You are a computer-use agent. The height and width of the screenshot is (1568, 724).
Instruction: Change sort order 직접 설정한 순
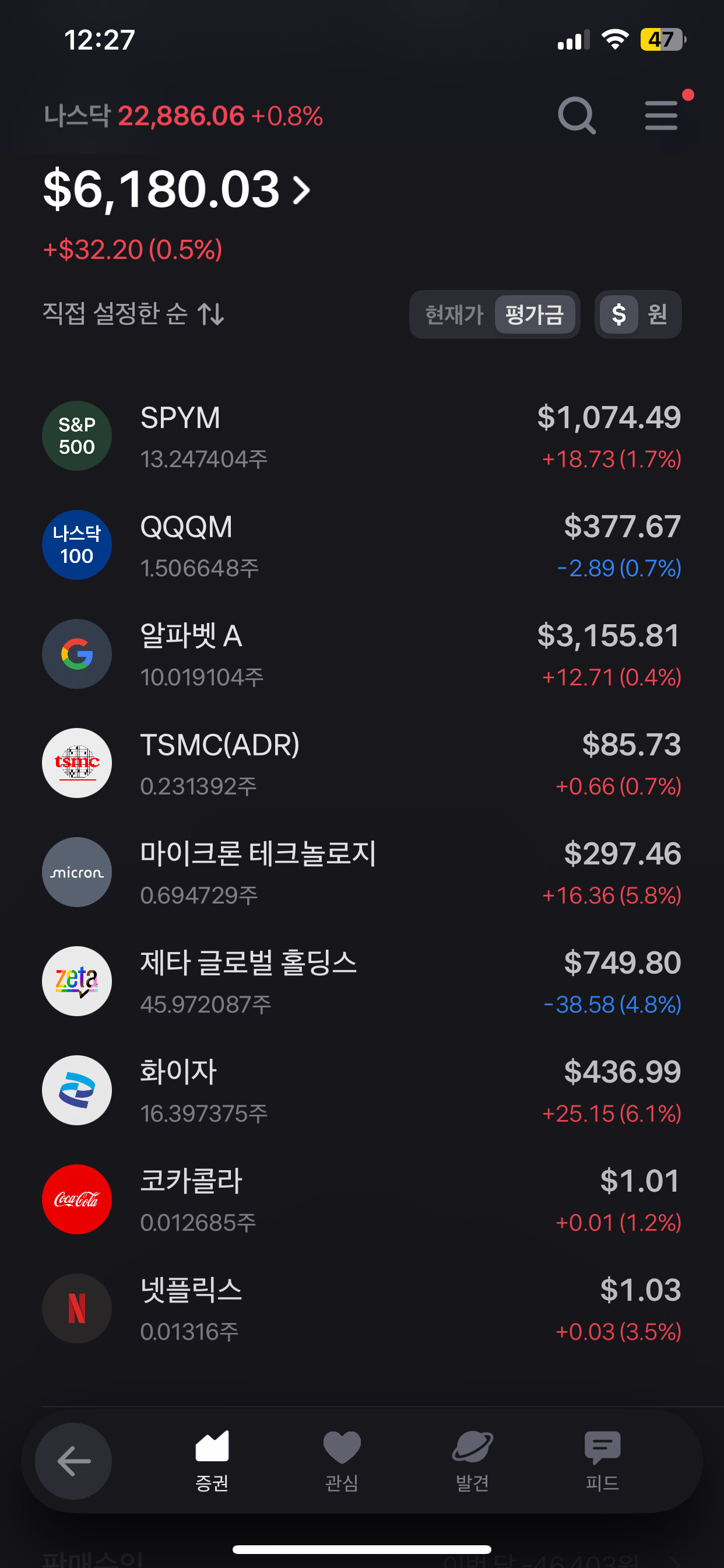(x=133, y=314)
